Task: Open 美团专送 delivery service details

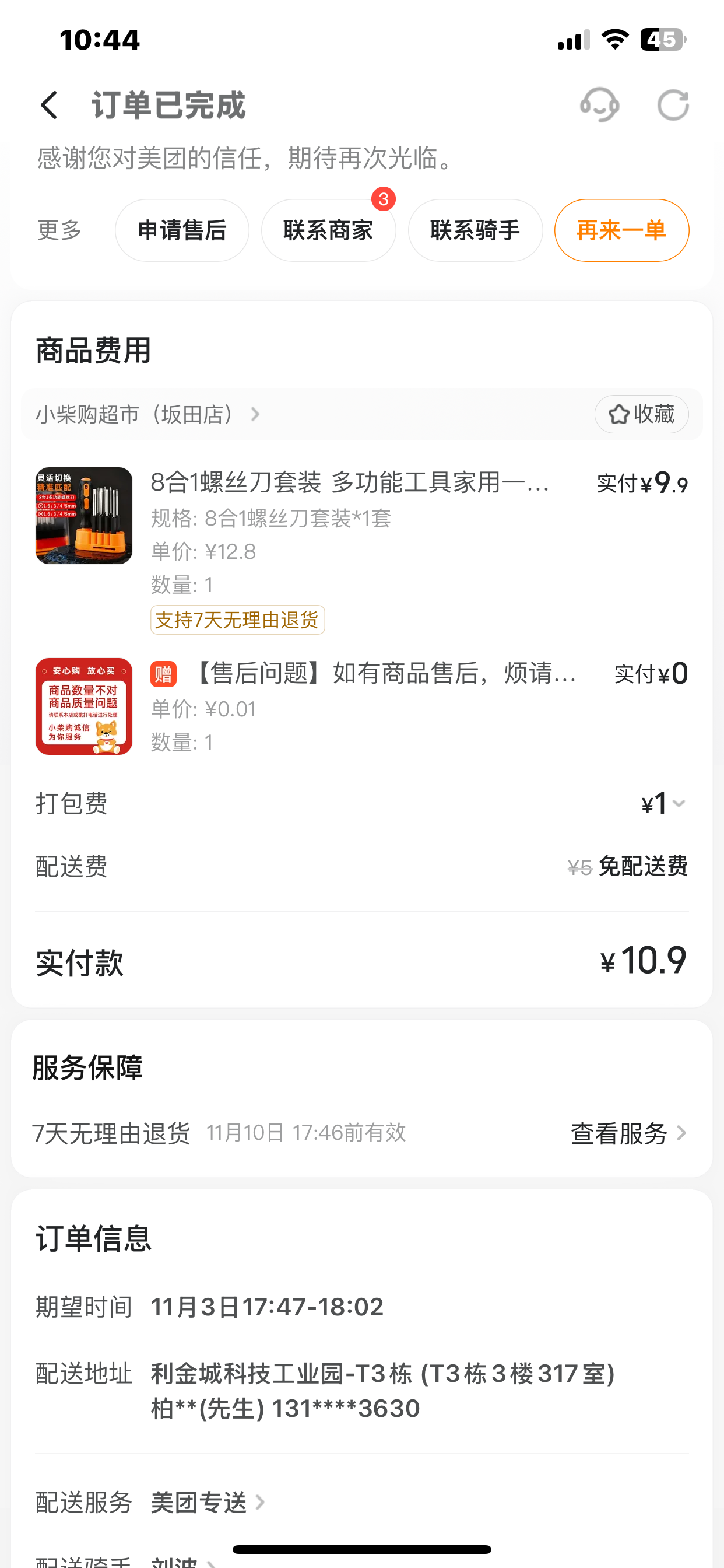Action: [x=208, y=1502]
